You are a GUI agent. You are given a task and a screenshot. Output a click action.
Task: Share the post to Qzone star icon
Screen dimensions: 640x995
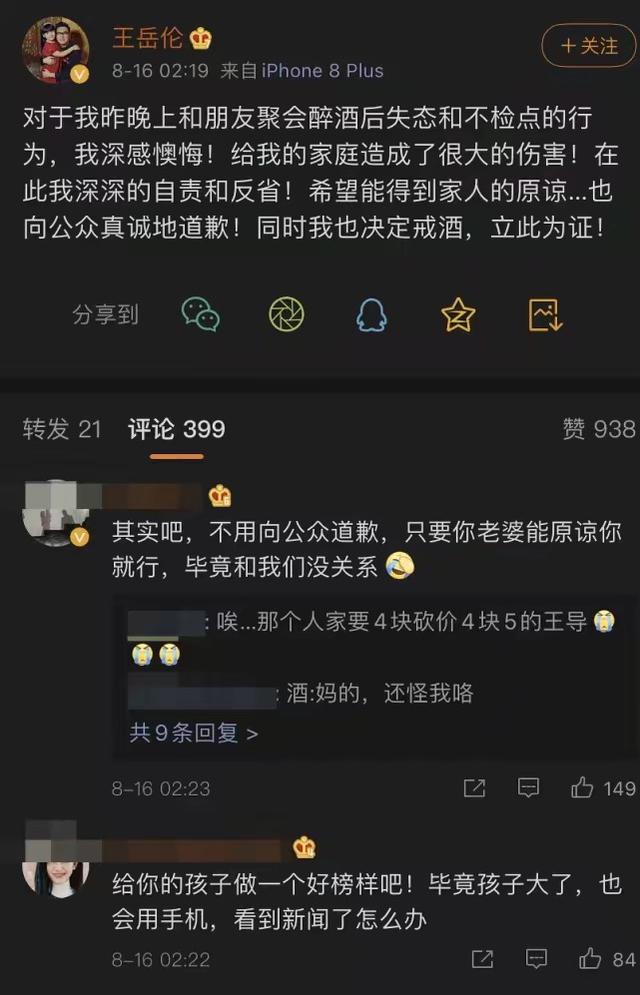pyautogui.click(x=458, y=314)
